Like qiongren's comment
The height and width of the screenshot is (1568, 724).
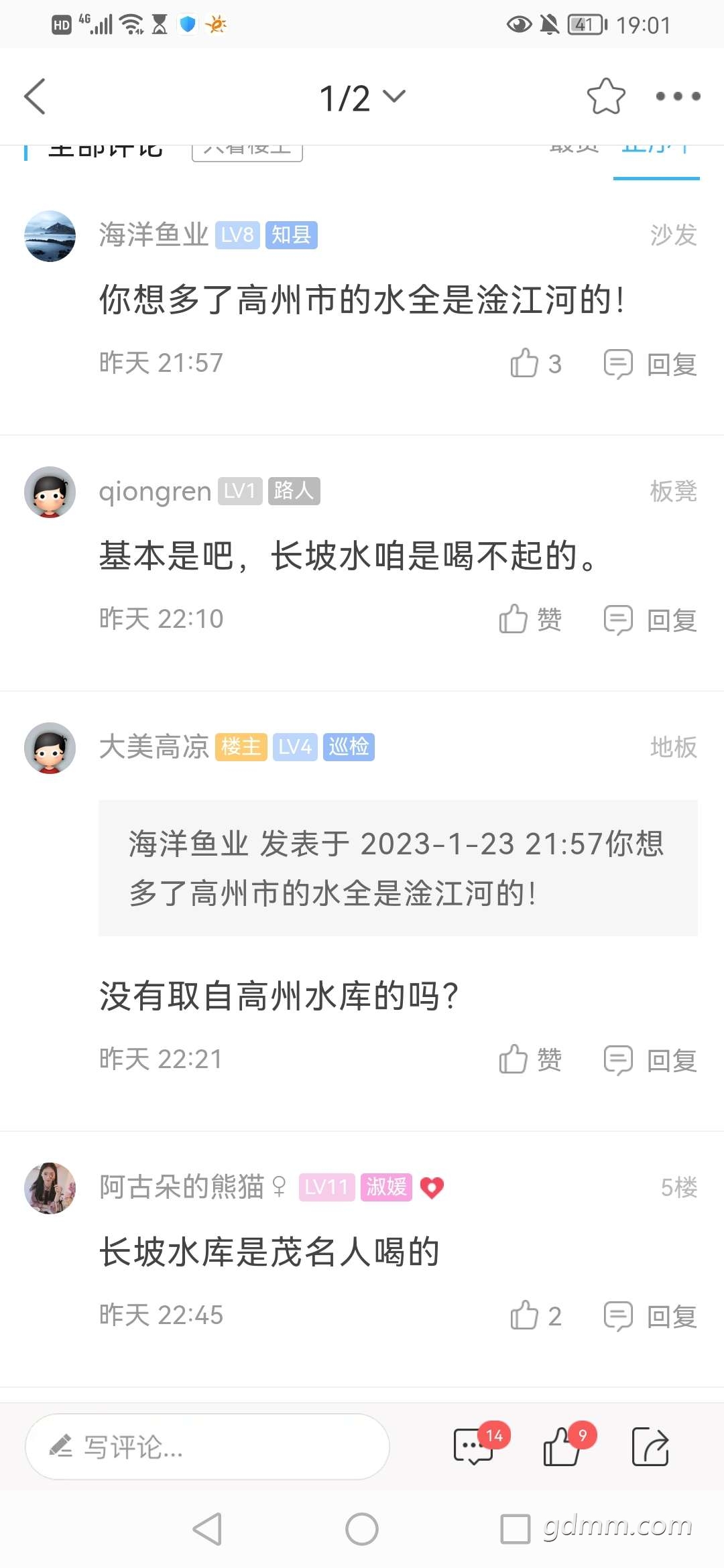[530, 619]
